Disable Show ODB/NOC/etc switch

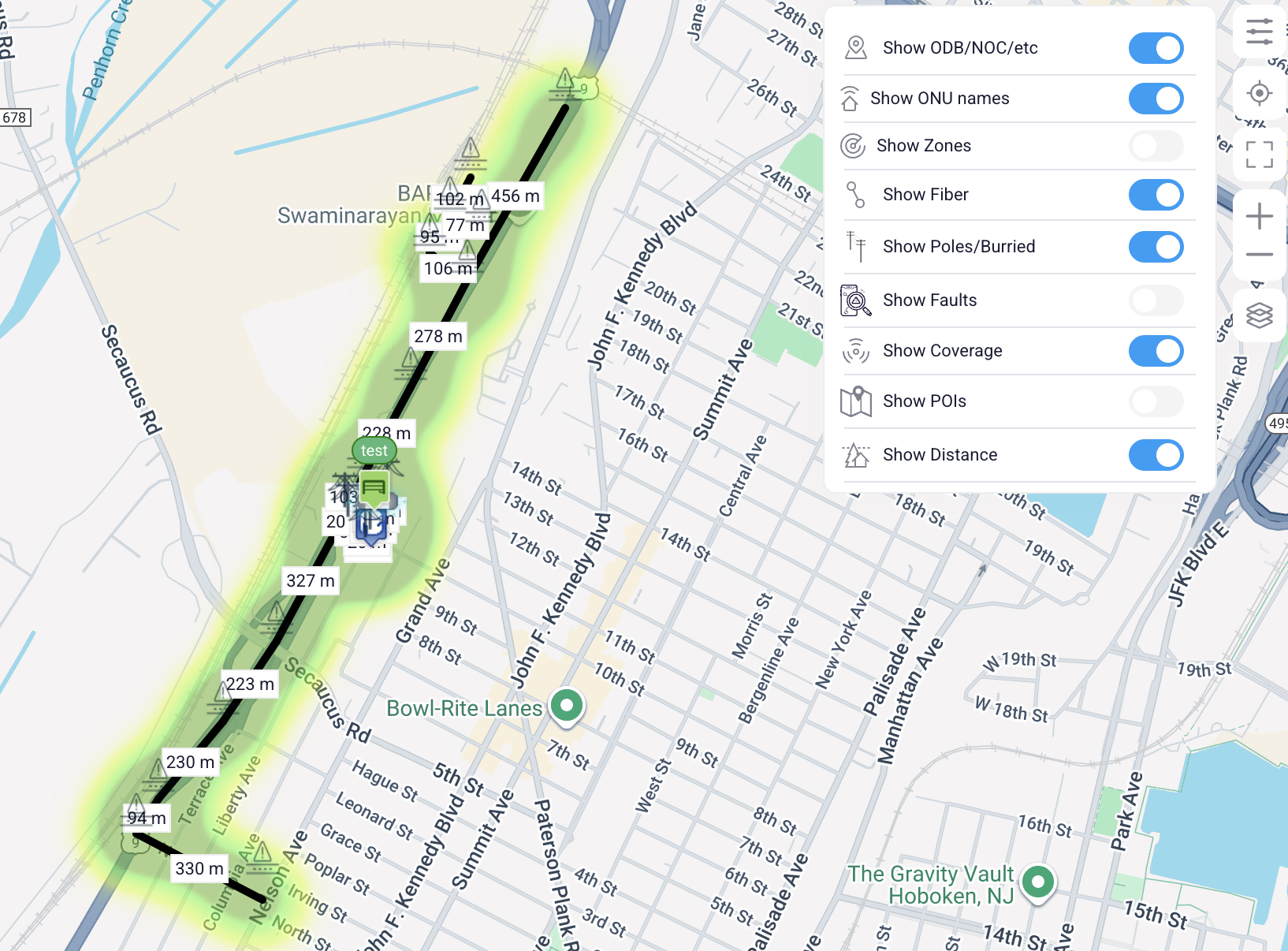click(1156, 48)
